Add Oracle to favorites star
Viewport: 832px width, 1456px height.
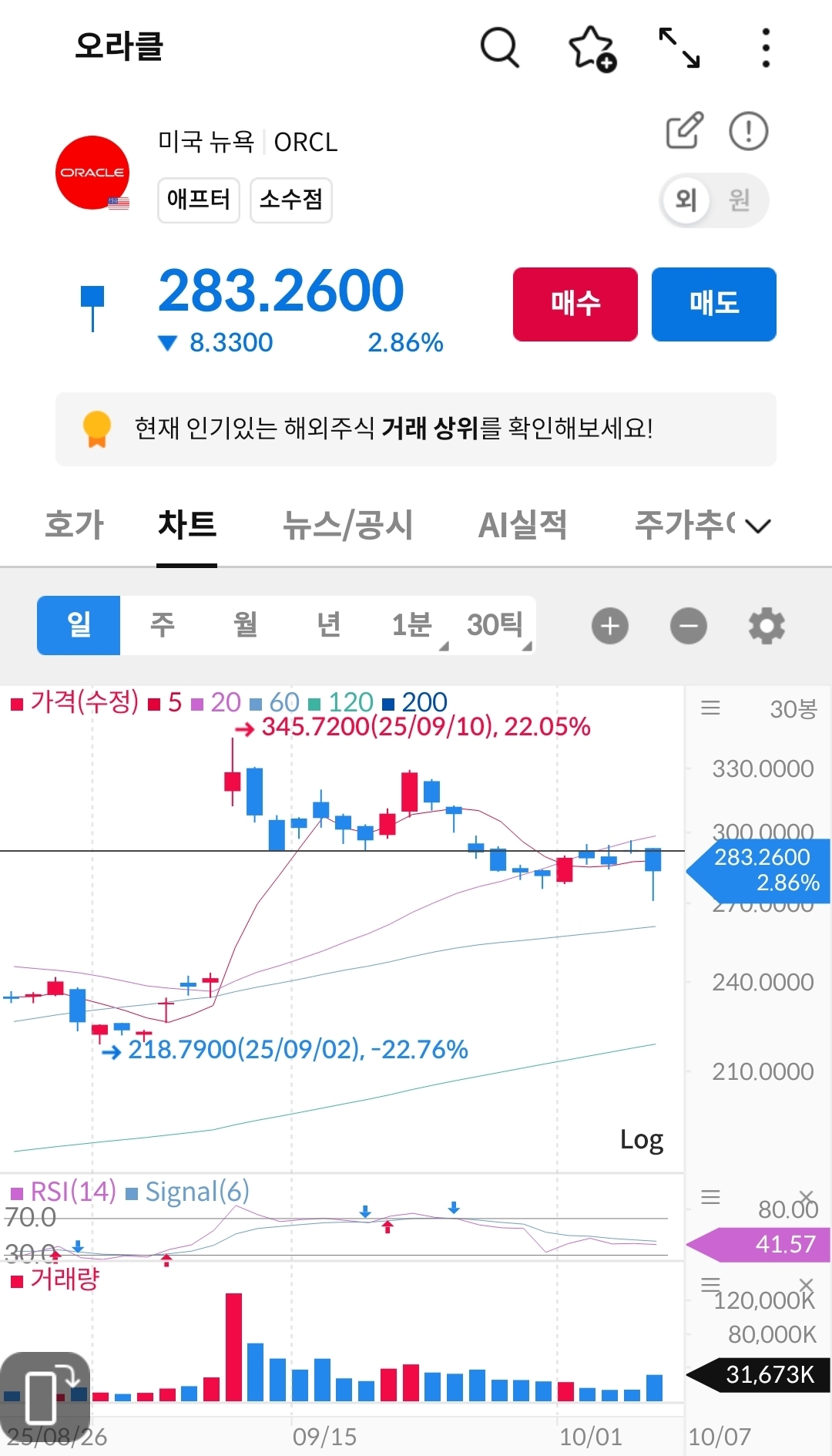592,48
